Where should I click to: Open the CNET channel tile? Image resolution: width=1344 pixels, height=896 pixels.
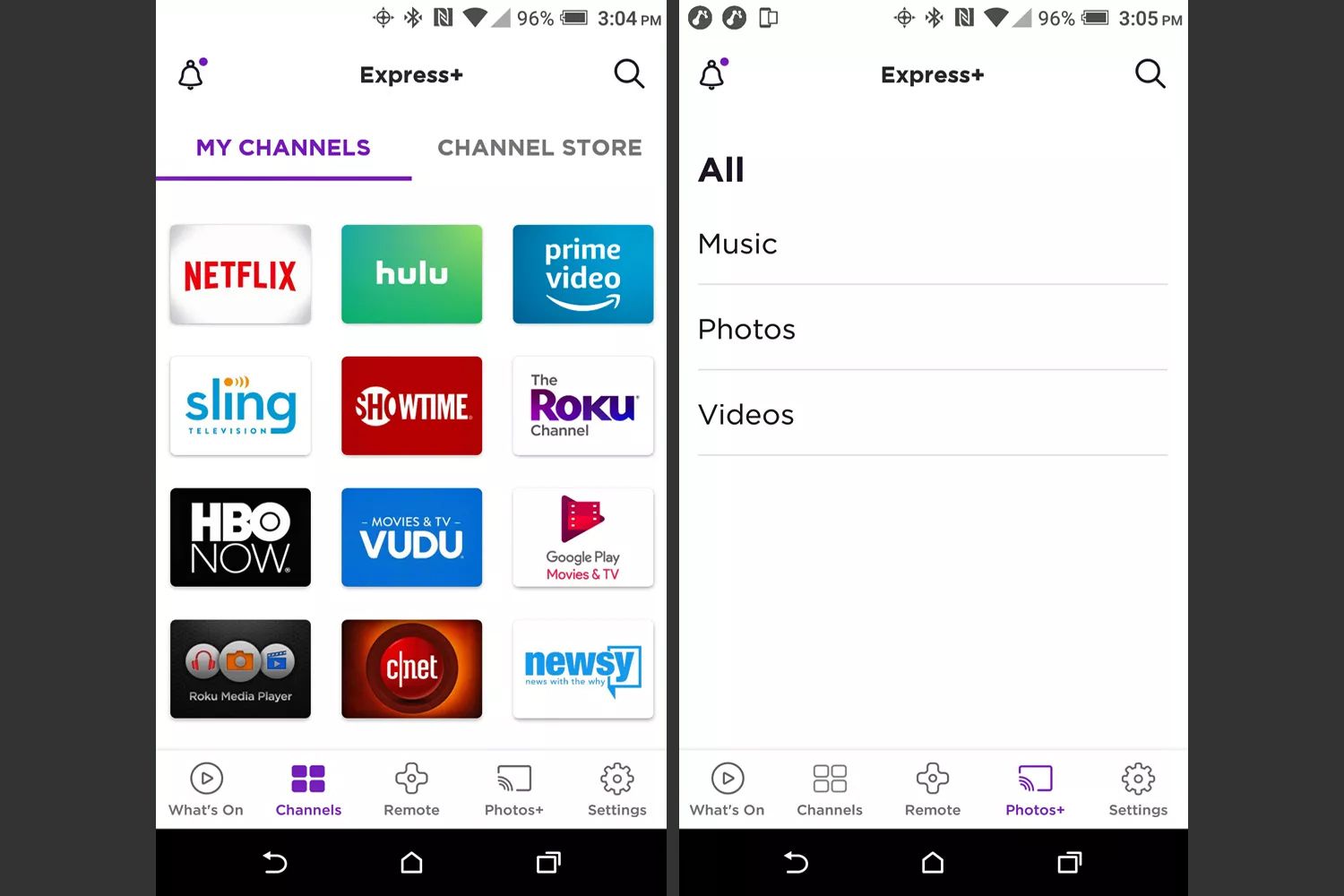click(411, 669)
